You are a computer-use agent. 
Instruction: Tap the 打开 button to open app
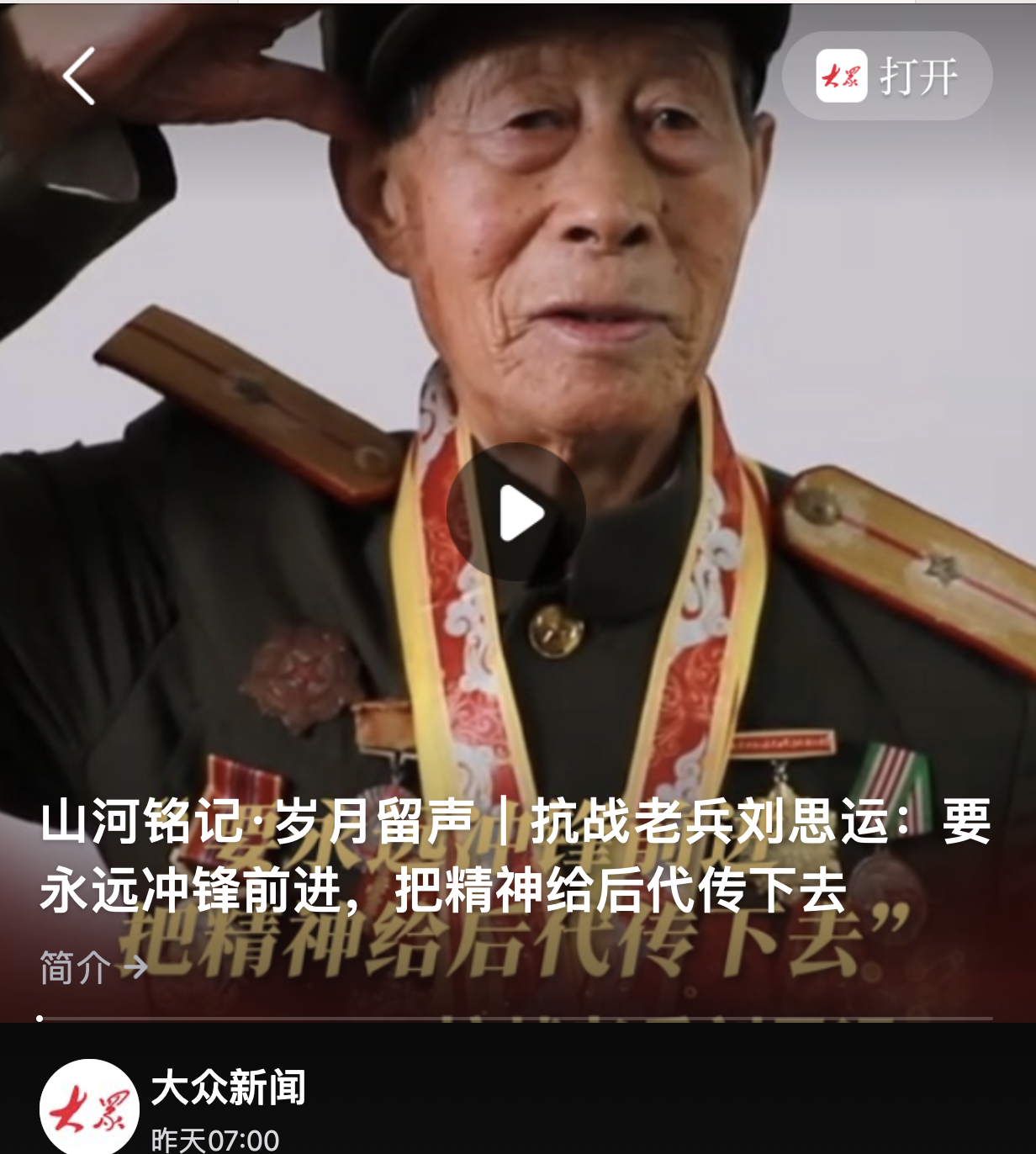pos(887,77)
